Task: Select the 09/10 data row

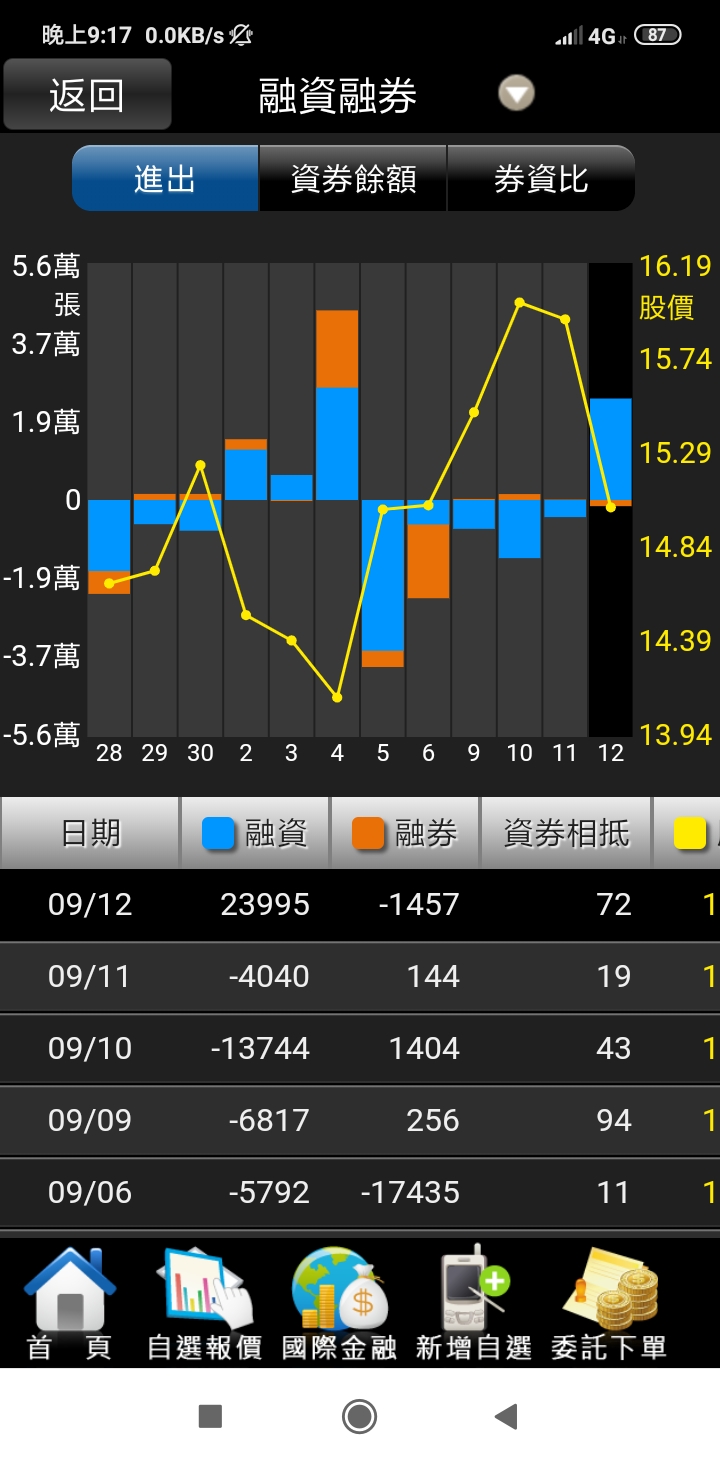Action: click(360, 1049)
